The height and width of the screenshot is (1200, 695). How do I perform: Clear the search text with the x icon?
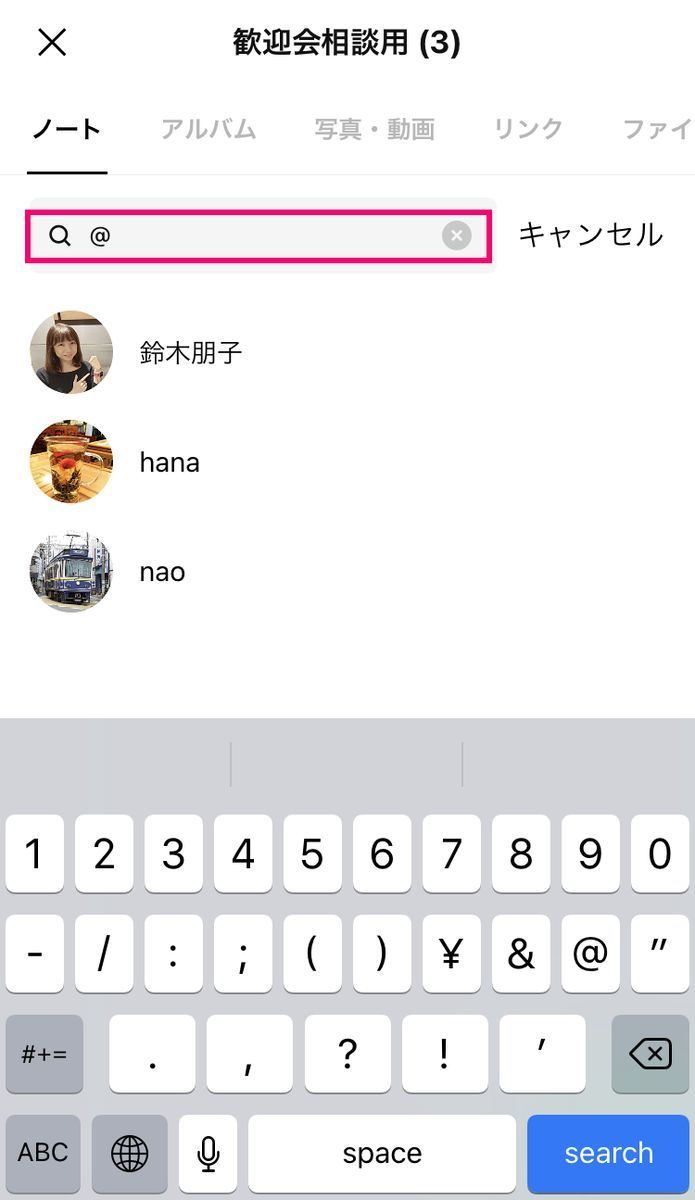pyautogui.click(x=457, y=236)
